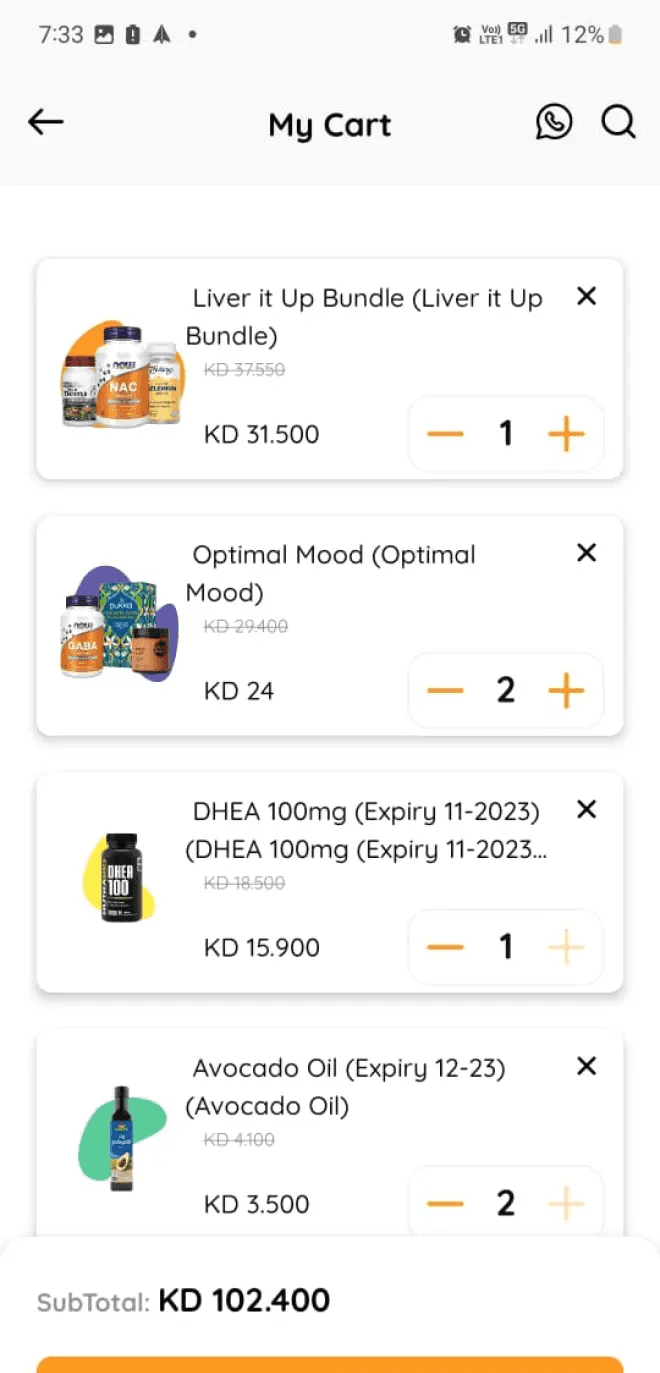Open the search icon
This screenshot has width=660, height=1373.
[x=618, y=123]
